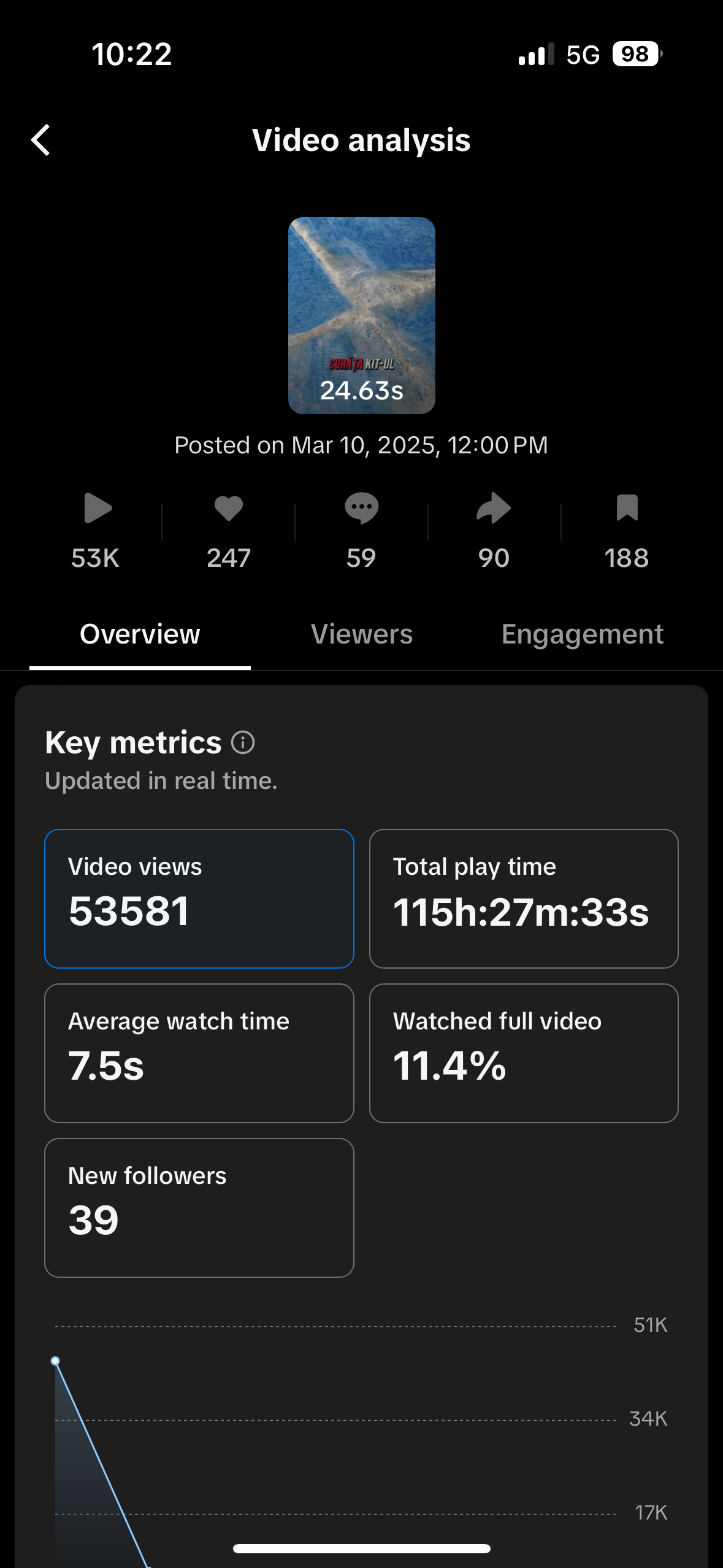Tap the battery indicator showing 98

(x=635, y=56)
